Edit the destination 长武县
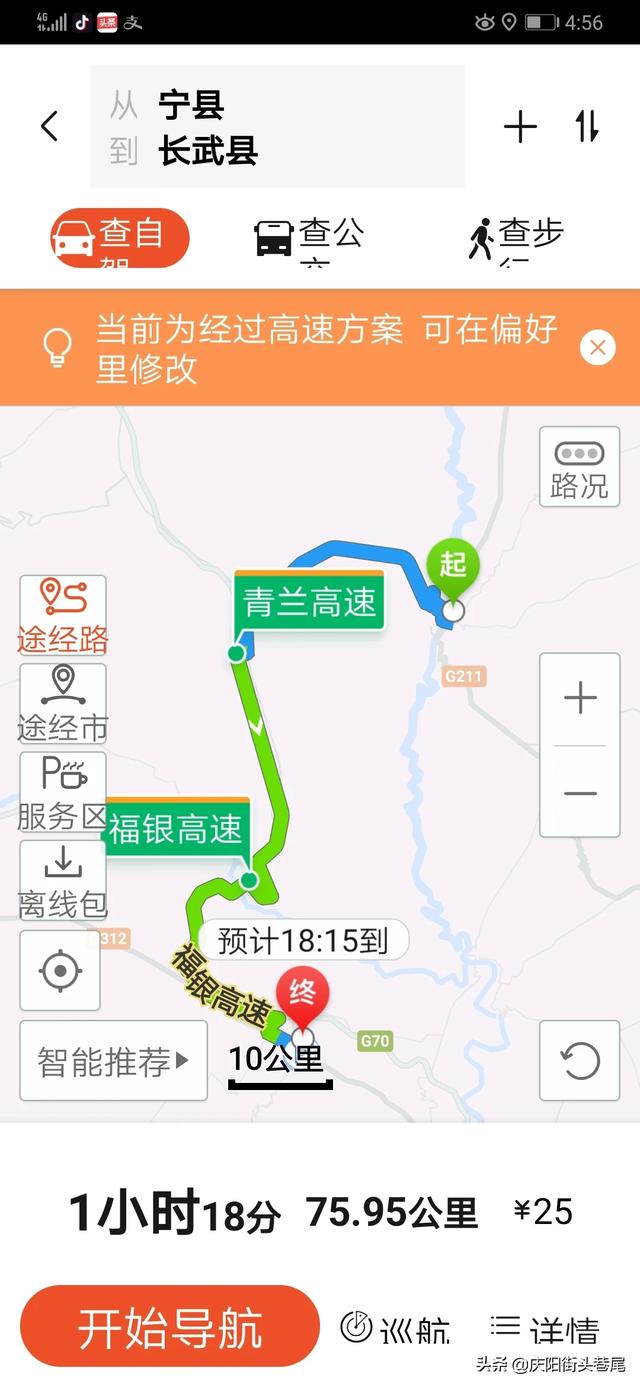This screenshot has width=640, height=1387. point(208,151)
